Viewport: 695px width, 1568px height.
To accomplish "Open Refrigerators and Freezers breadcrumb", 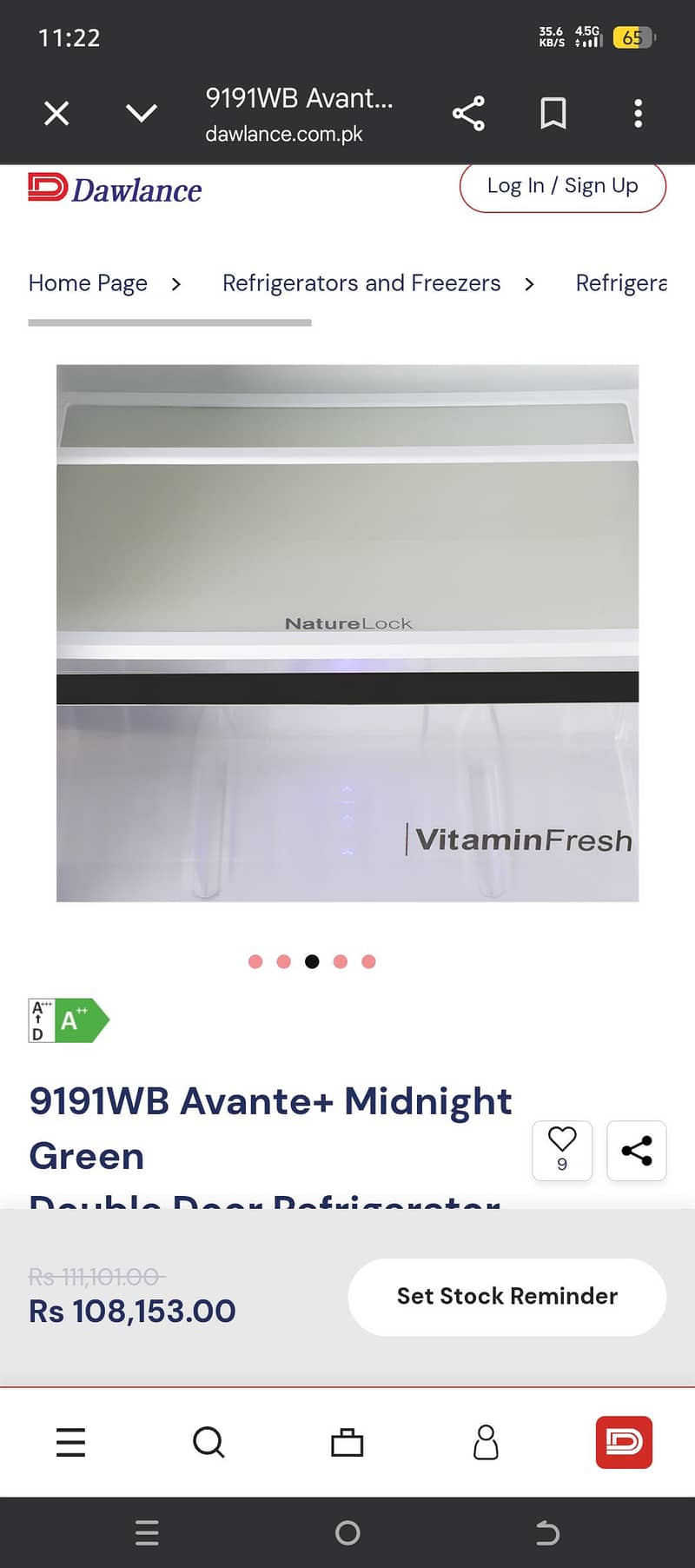I will pos(361,283).
